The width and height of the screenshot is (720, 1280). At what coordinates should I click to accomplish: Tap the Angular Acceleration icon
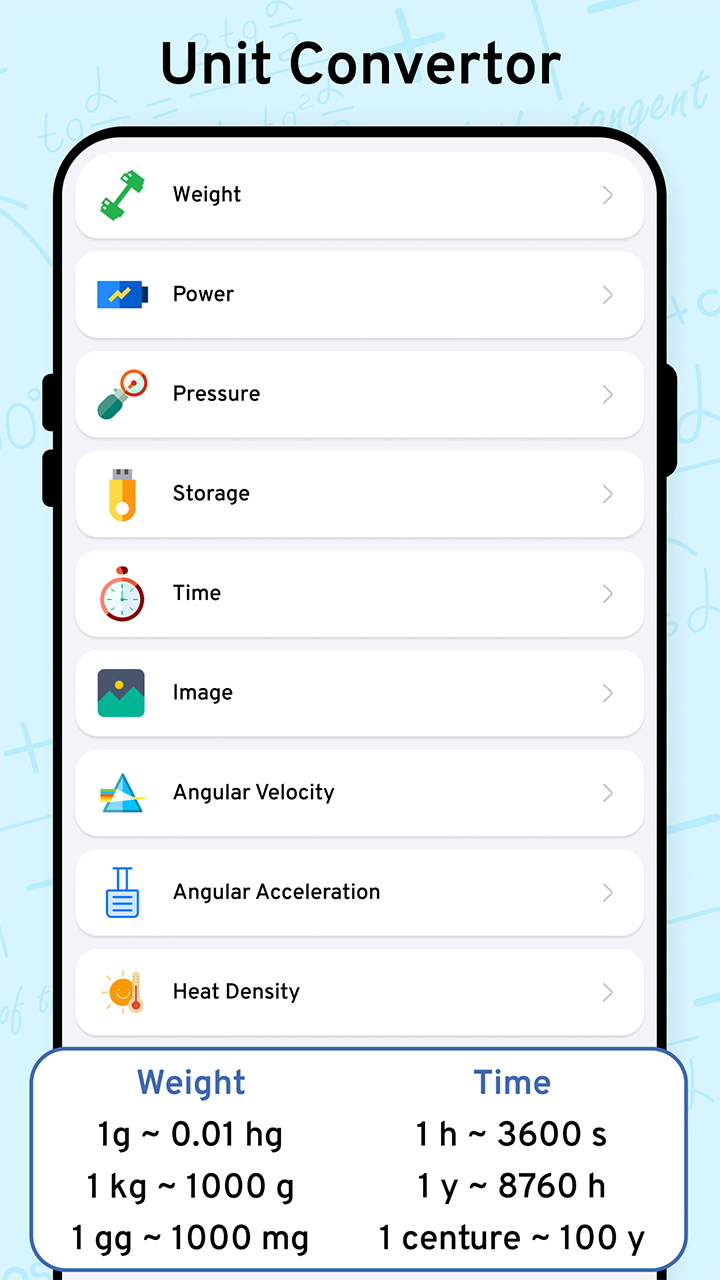point(122,892)
